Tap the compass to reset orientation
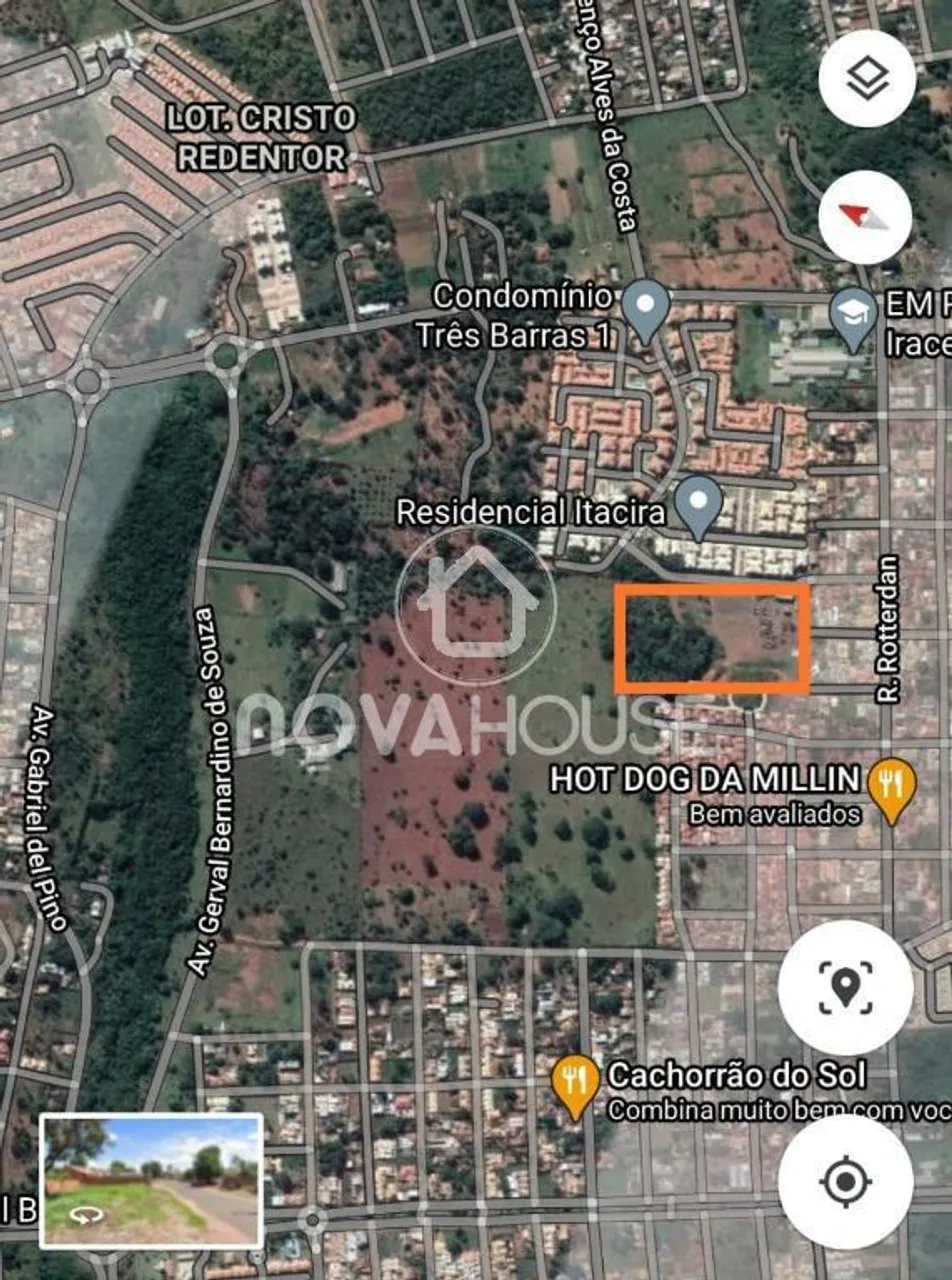 point(865,217)
